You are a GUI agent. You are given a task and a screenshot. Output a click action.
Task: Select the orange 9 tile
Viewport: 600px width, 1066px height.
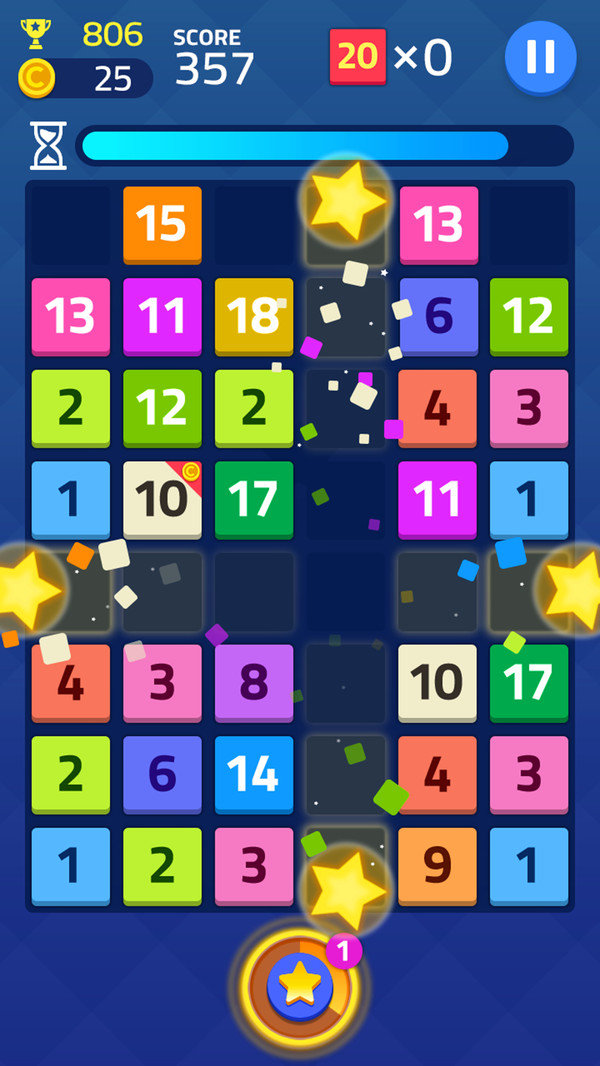[x=437, y=865]
